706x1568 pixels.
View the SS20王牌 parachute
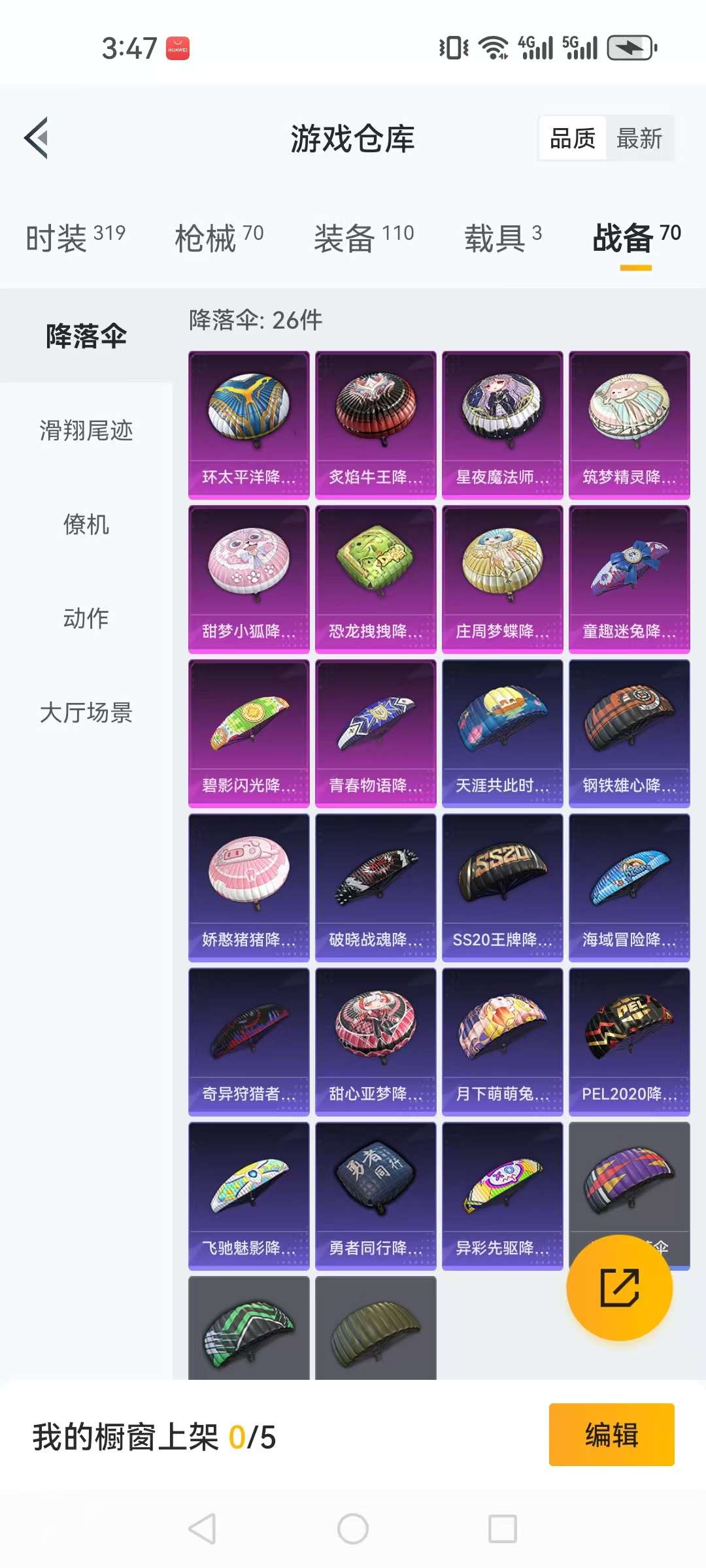point(502,887)
